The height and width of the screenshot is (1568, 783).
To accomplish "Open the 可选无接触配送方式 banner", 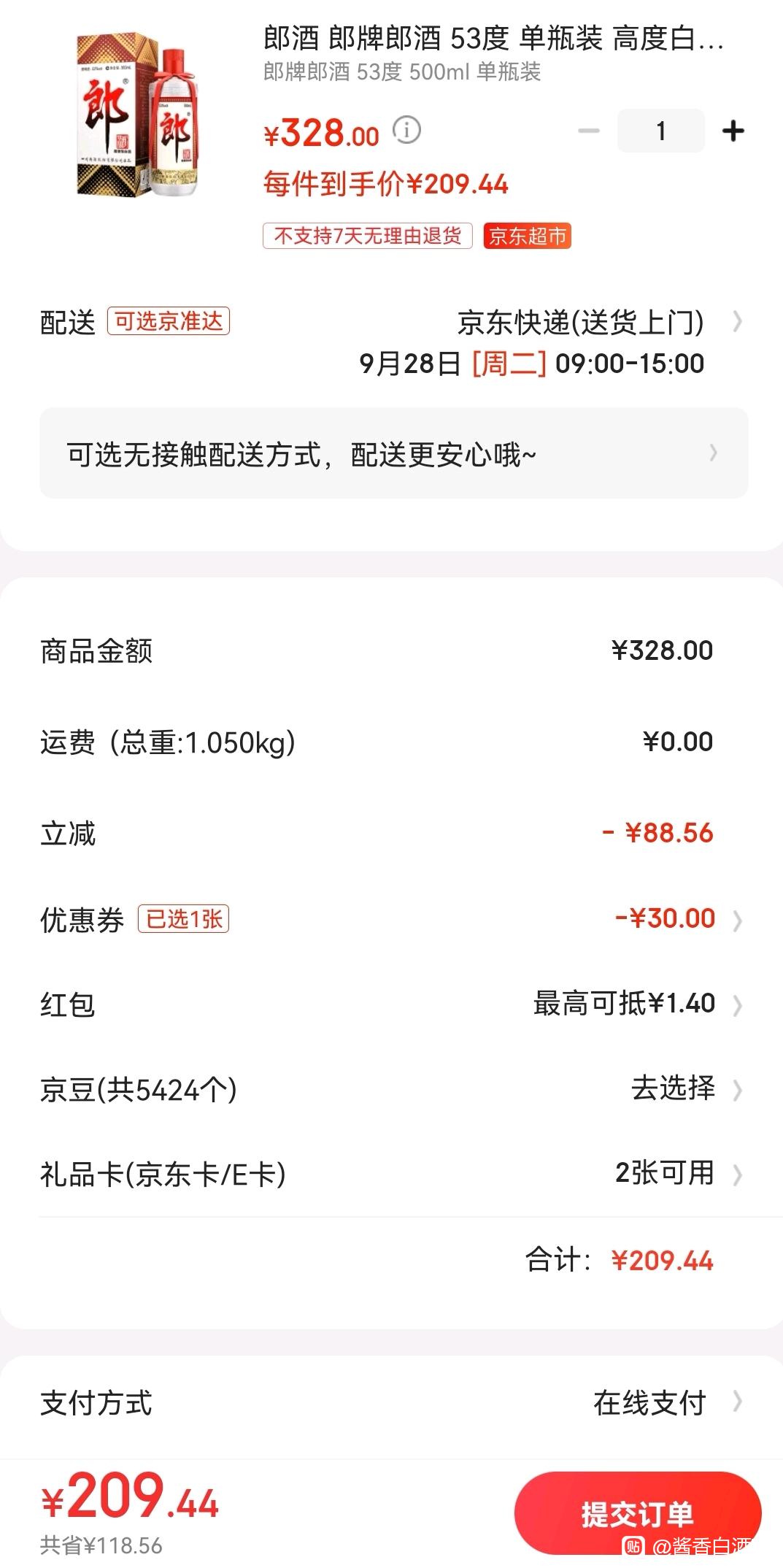I will coord(394,453).
